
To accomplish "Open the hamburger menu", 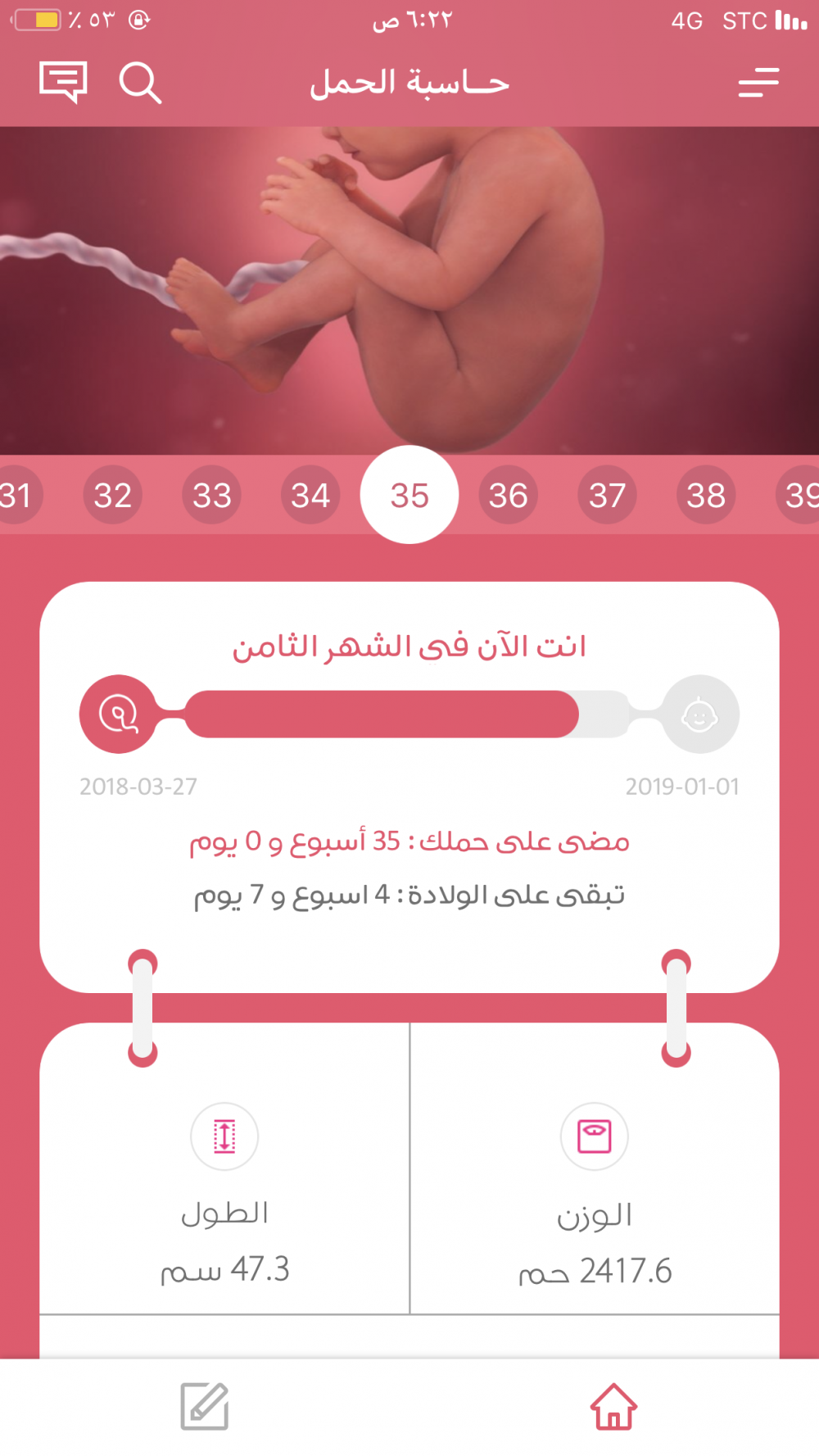I will pyautogui.click(x=758, y=83).
